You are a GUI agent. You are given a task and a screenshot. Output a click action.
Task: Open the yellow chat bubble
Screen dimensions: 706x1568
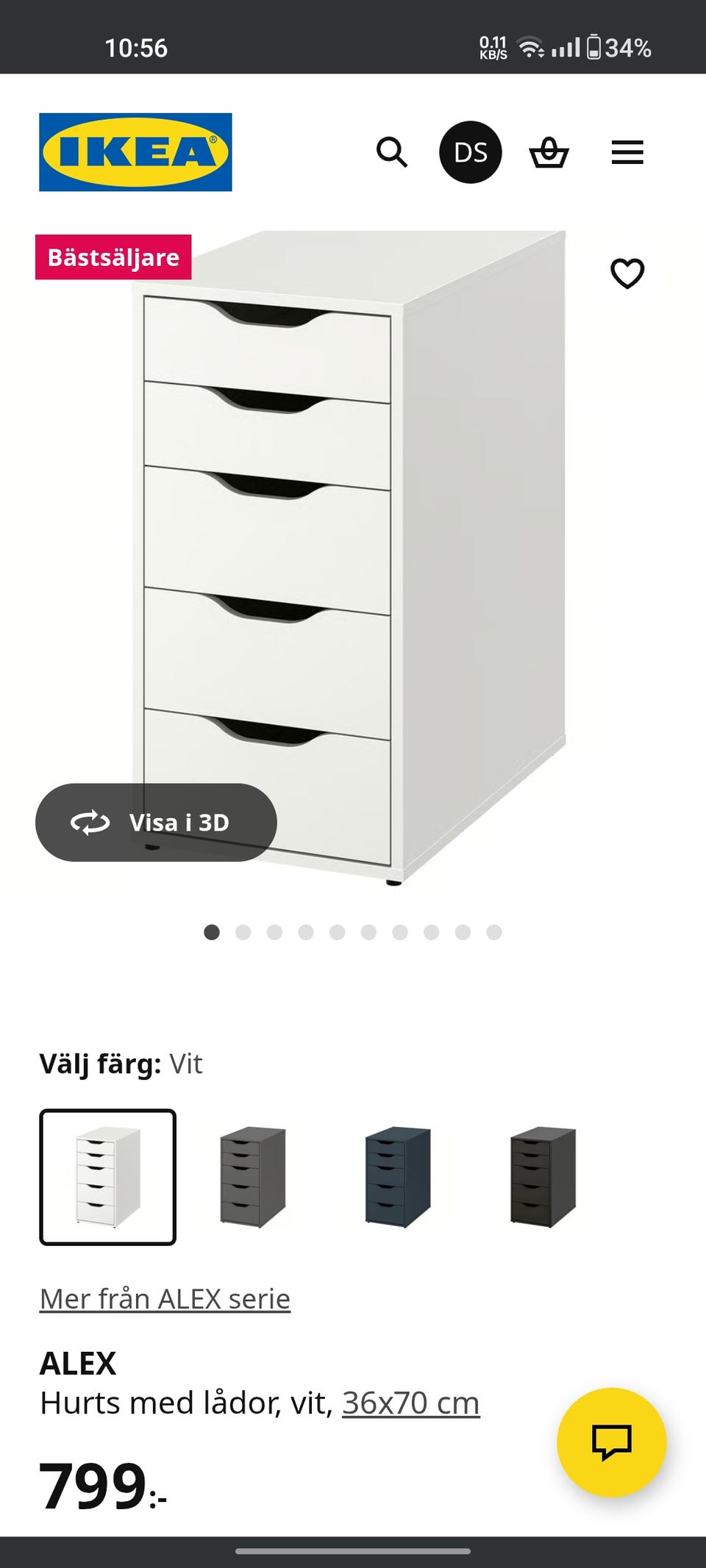[x=613, y=1442]
